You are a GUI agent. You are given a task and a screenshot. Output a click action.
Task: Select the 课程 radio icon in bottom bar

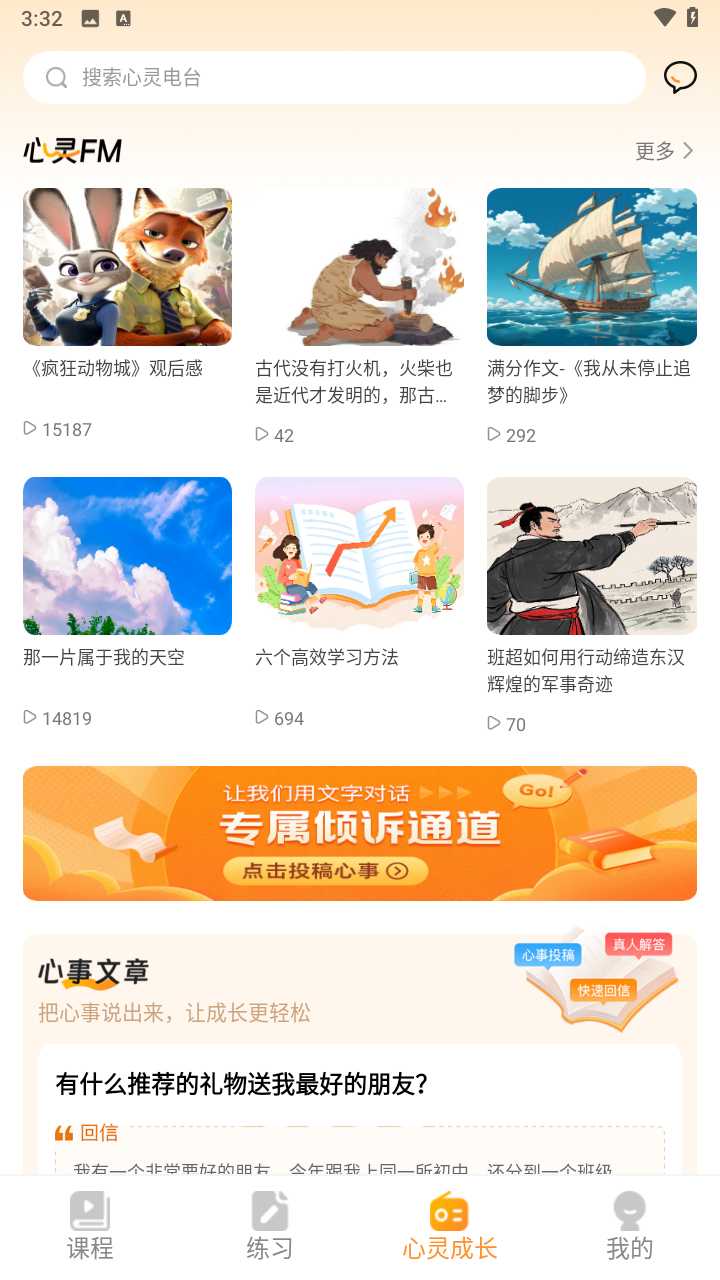pos(90,1211)
